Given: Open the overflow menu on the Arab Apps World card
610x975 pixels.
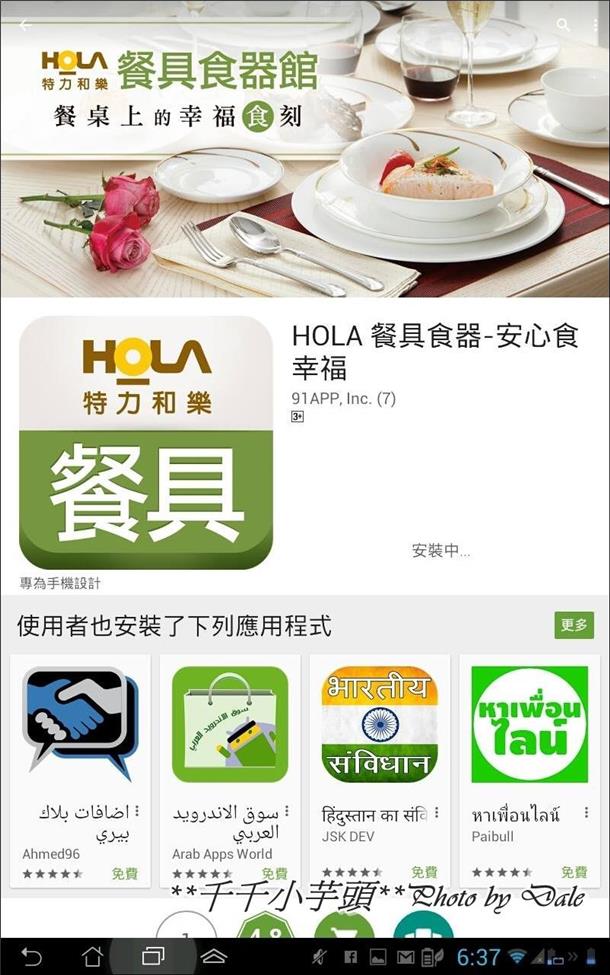Looking at the screenshot, I should click(288, 813).
